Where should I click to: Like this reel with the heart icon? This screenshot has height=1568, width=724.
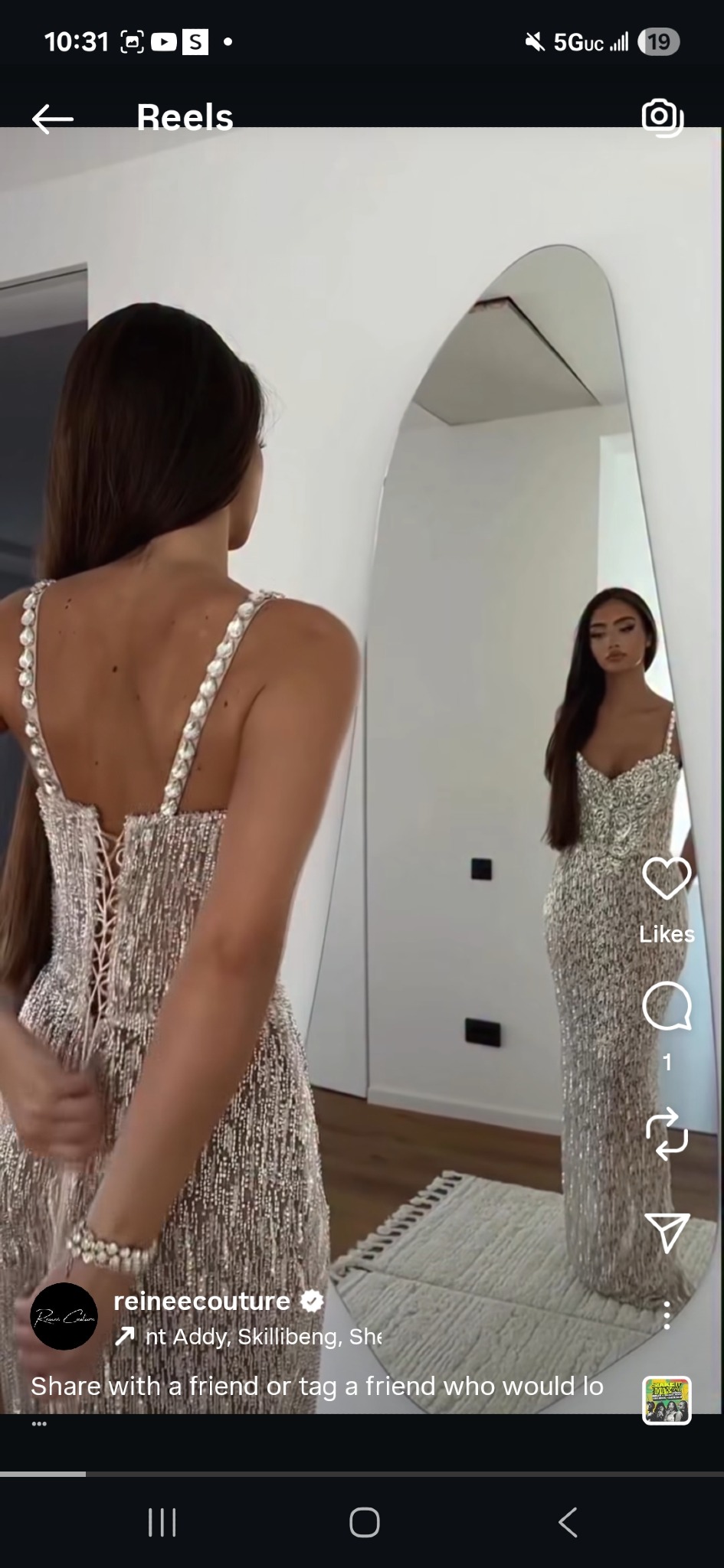click(667, 878)
